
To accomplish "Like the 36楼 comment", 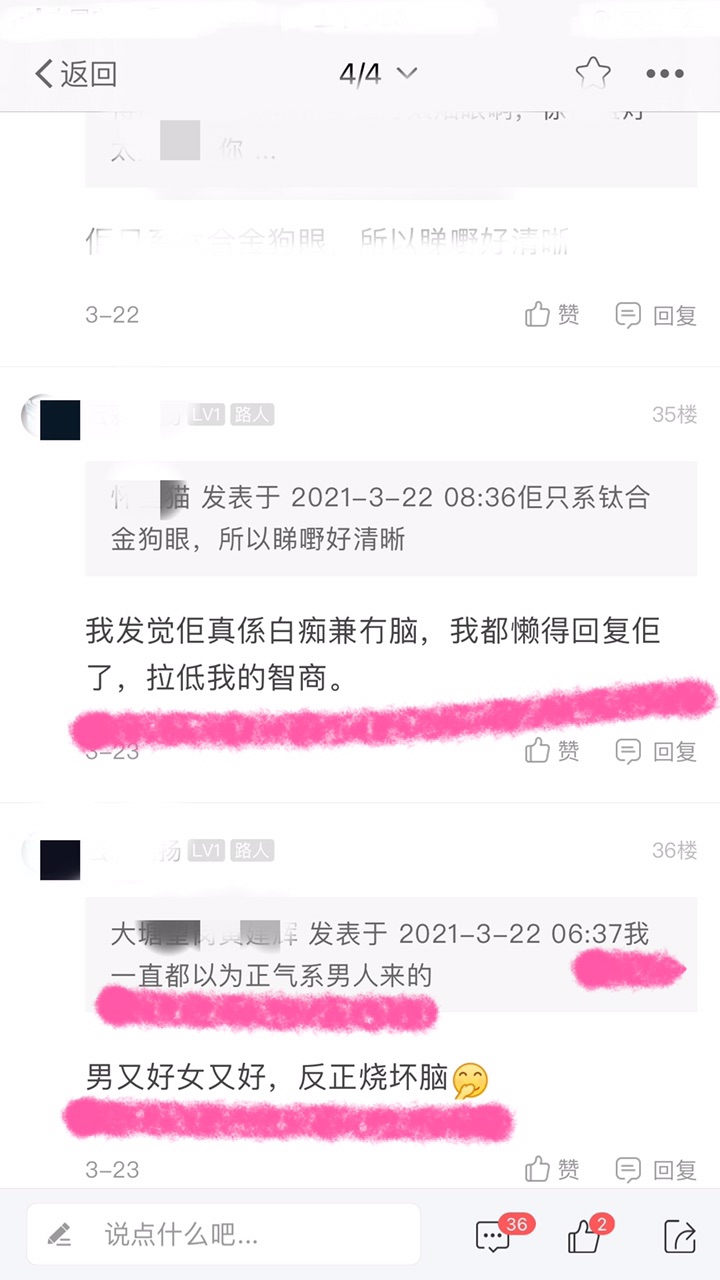I will coord(552,1168).
